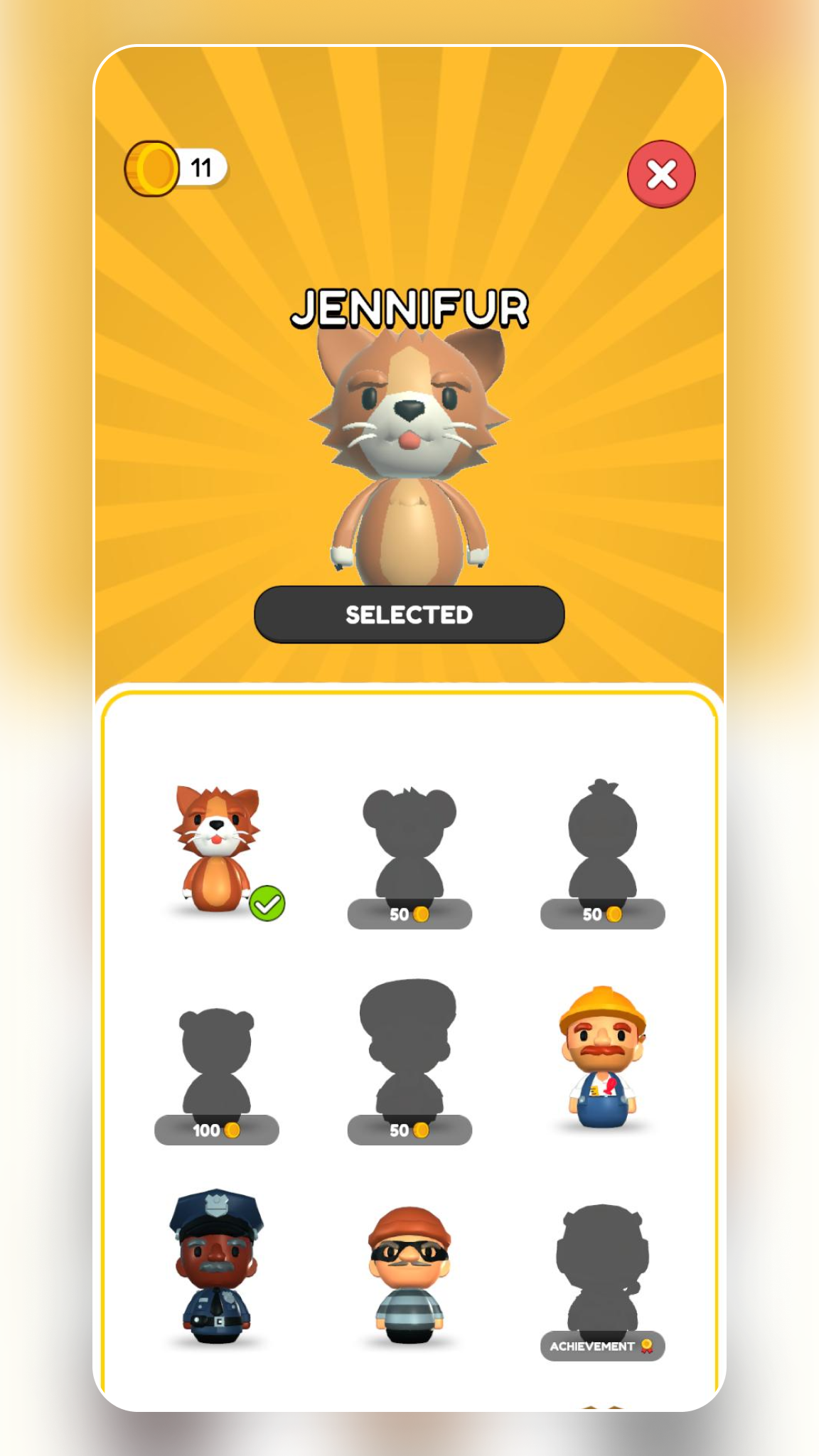Close the character selection screen
The height and width of the screenshot is (1456, 819).
click(661, 174)
